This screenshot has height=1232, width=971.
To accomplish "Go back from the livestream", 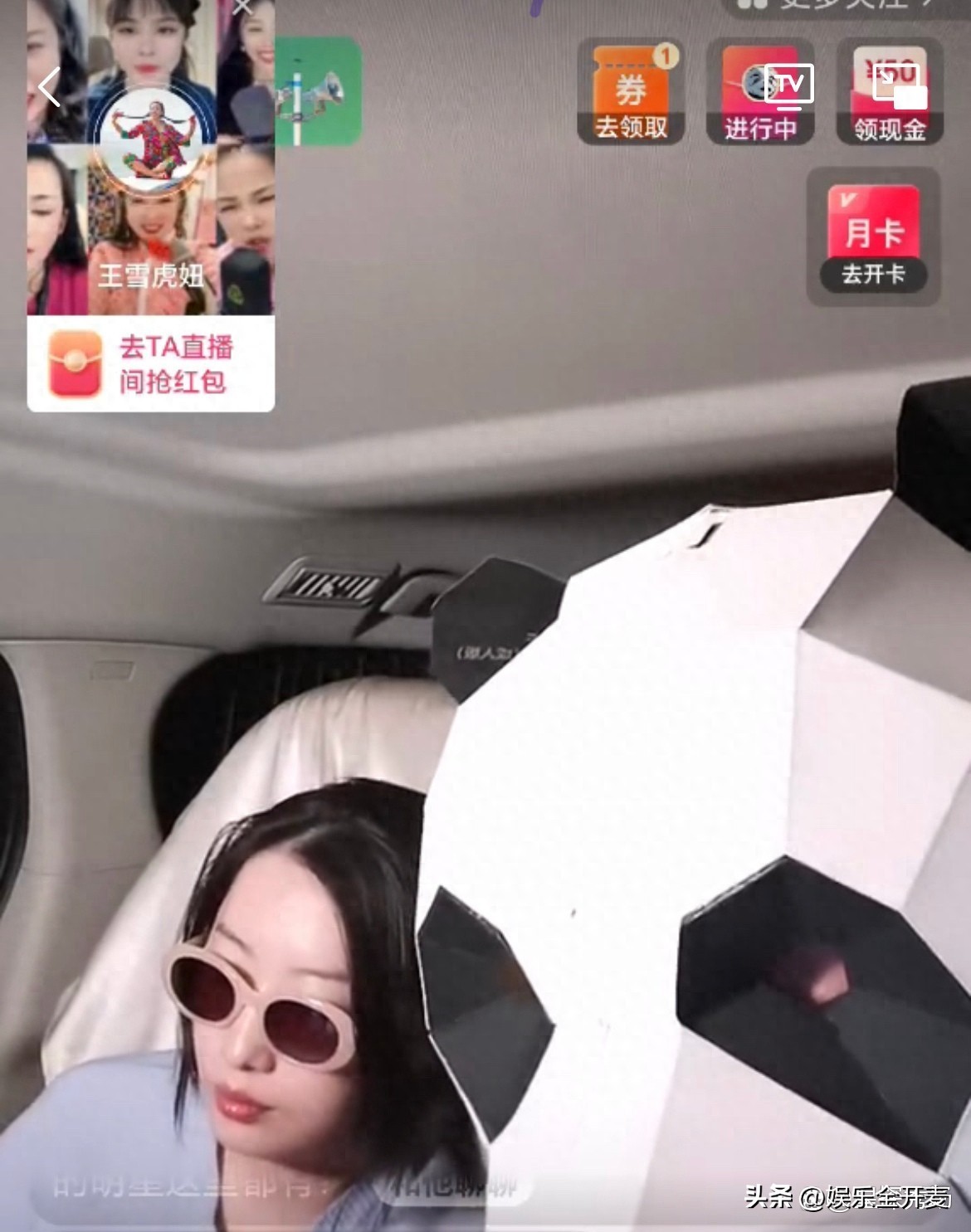I will coord(50,87).
